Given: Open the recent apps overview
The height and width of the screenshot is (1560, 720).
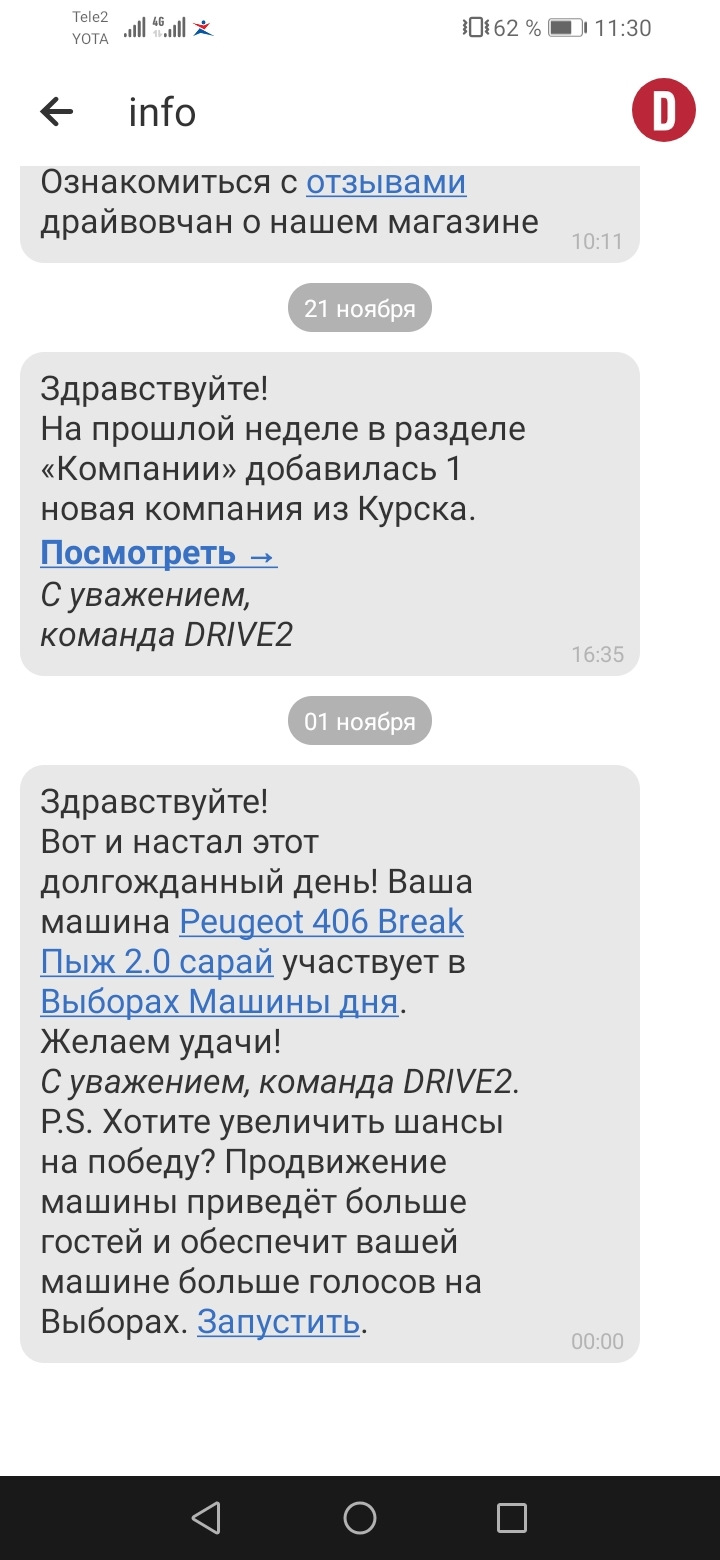Looking at the screenshot, I should [x=511, y=1518].
